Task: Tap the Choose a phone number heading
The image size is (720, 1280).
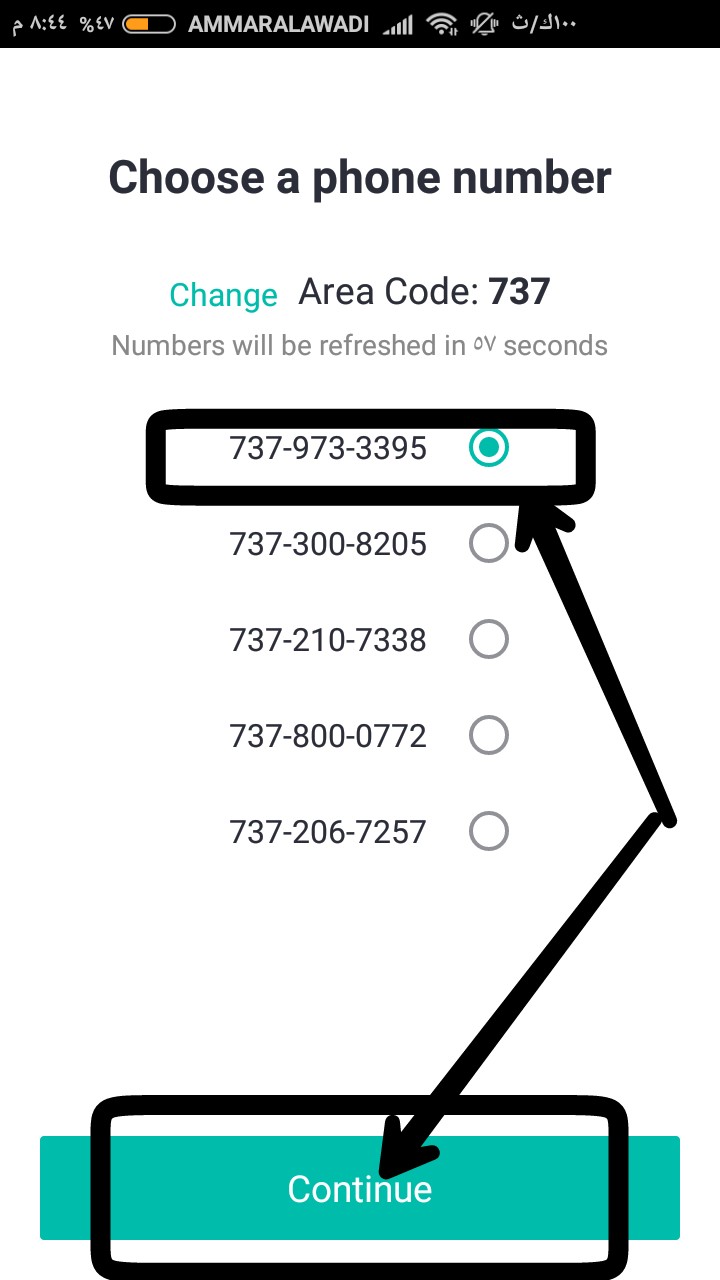Action: coord(360,177)
